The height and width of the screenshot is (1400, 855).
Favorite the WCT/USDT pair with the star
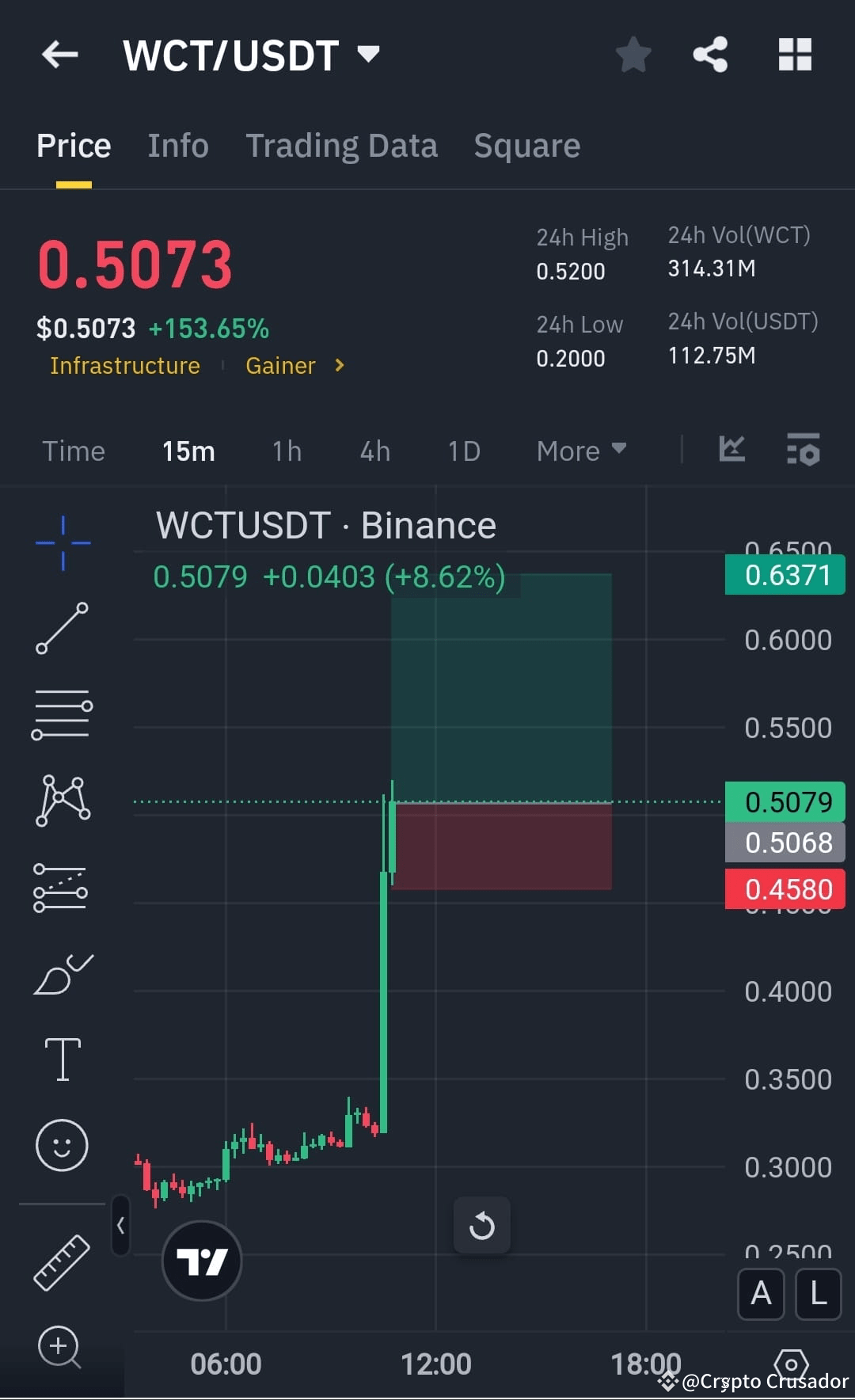coord(633,55)
